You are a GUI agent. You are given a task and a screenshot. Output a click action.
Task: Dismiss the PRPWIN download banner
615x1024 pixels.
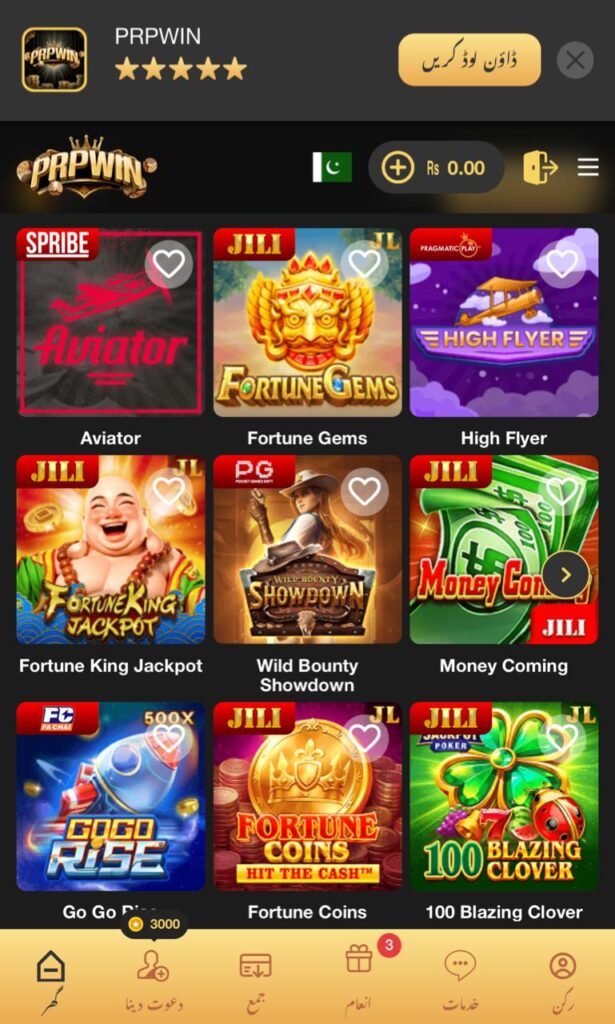pyautogui.click(x=575, y=60)
